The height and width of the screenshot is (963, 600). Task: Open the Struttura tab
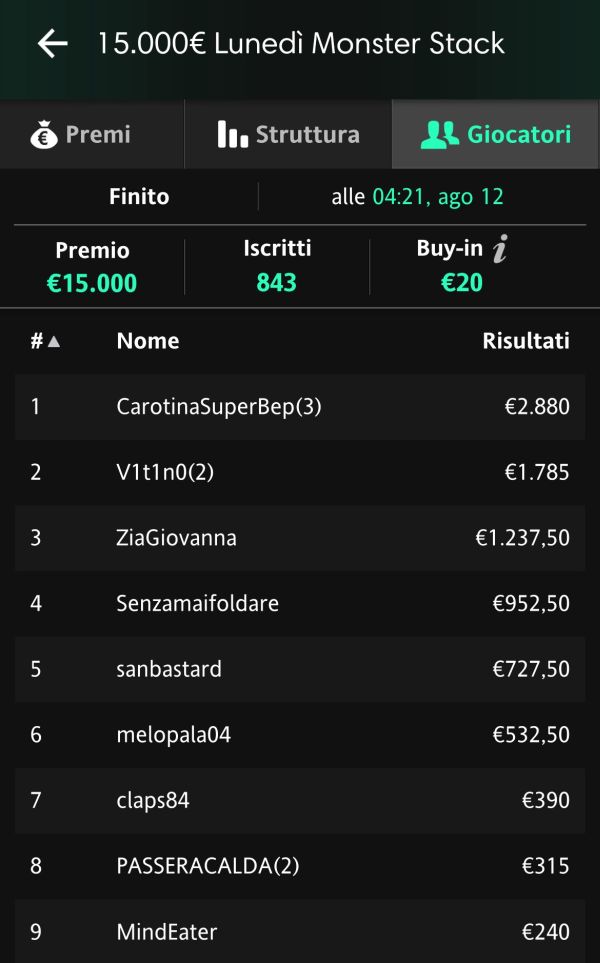[288, 135]
